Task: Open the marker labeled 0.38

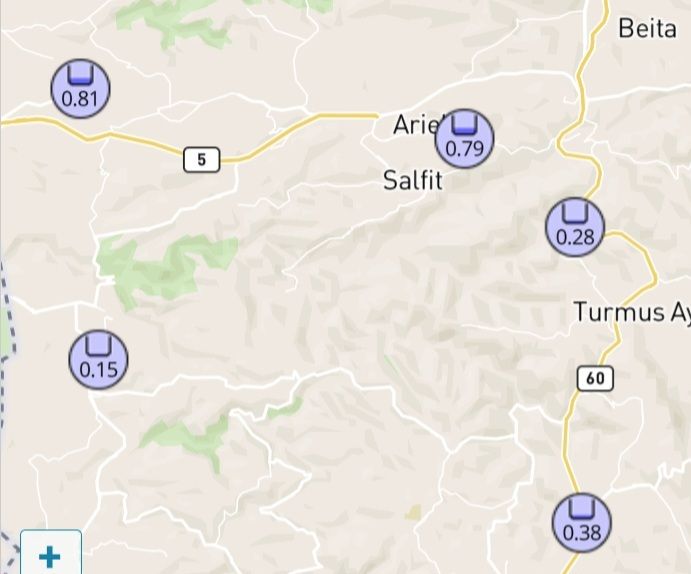Action: pos(581,522)
